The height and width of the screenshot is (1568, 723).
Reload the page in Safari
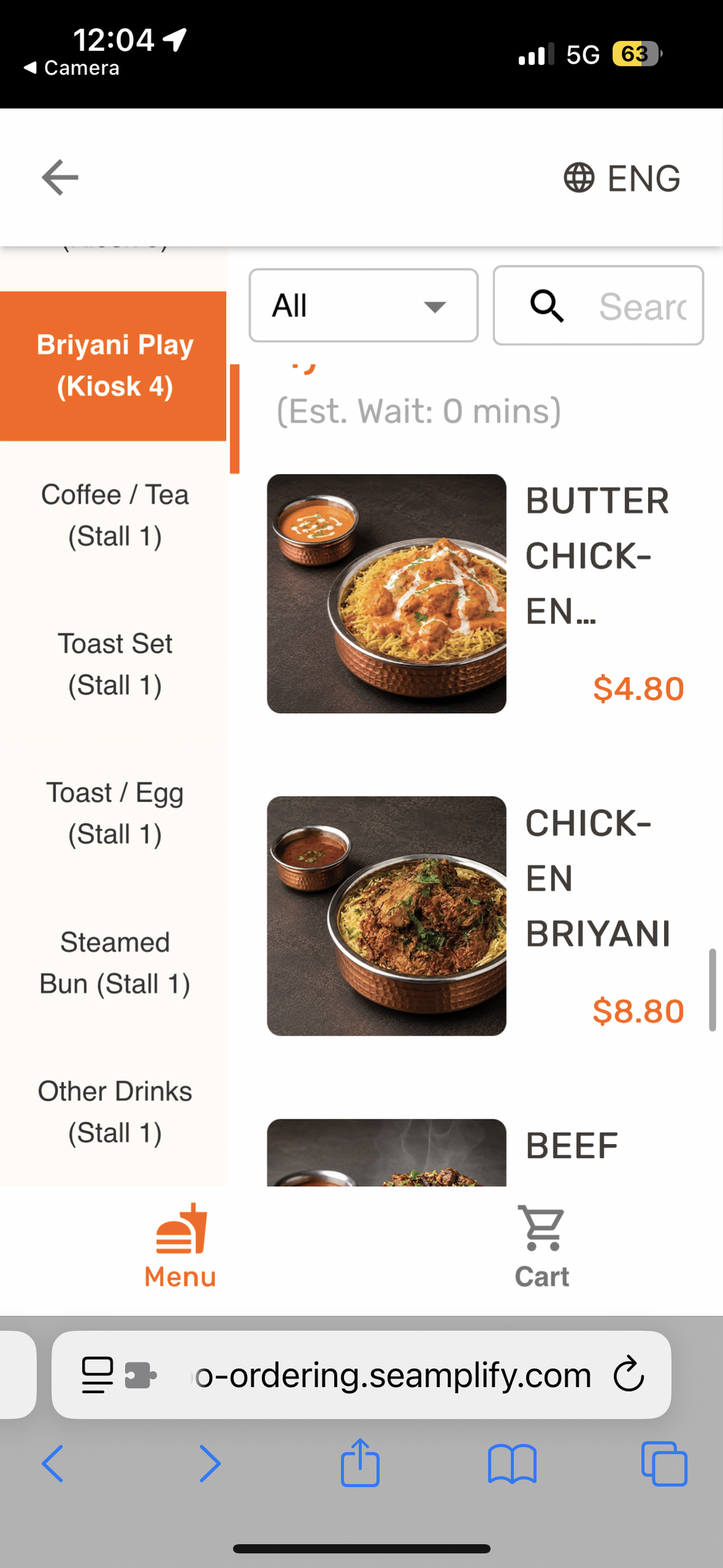[x=629, y=1374]
